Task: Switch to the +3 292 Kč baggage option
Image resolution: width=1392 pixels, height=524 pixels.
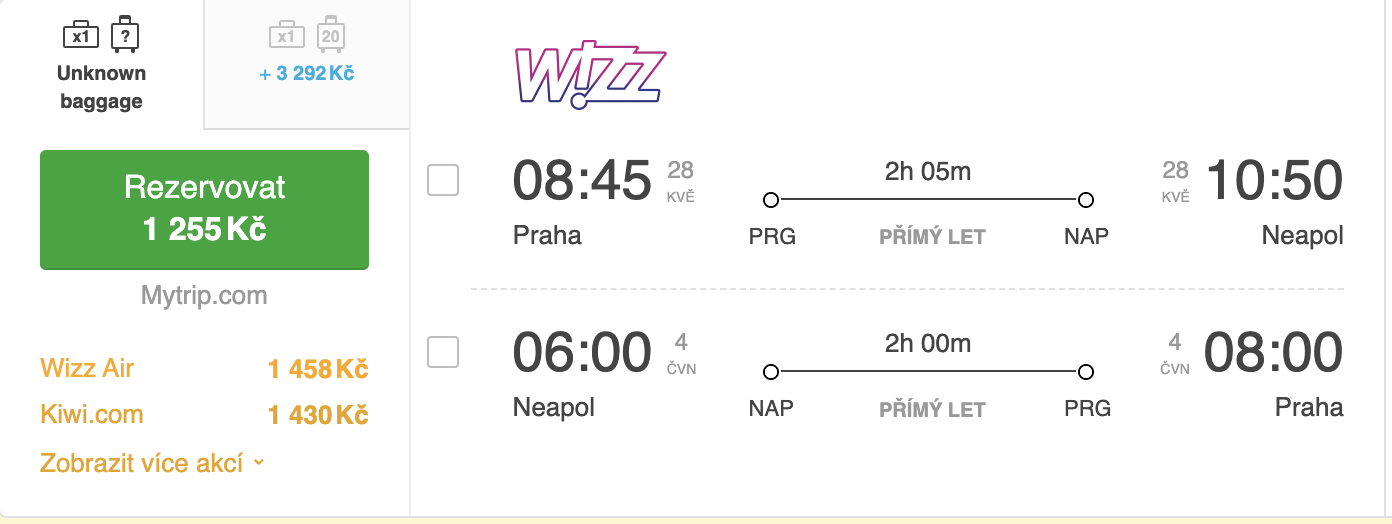Action: tap(306, 63)
